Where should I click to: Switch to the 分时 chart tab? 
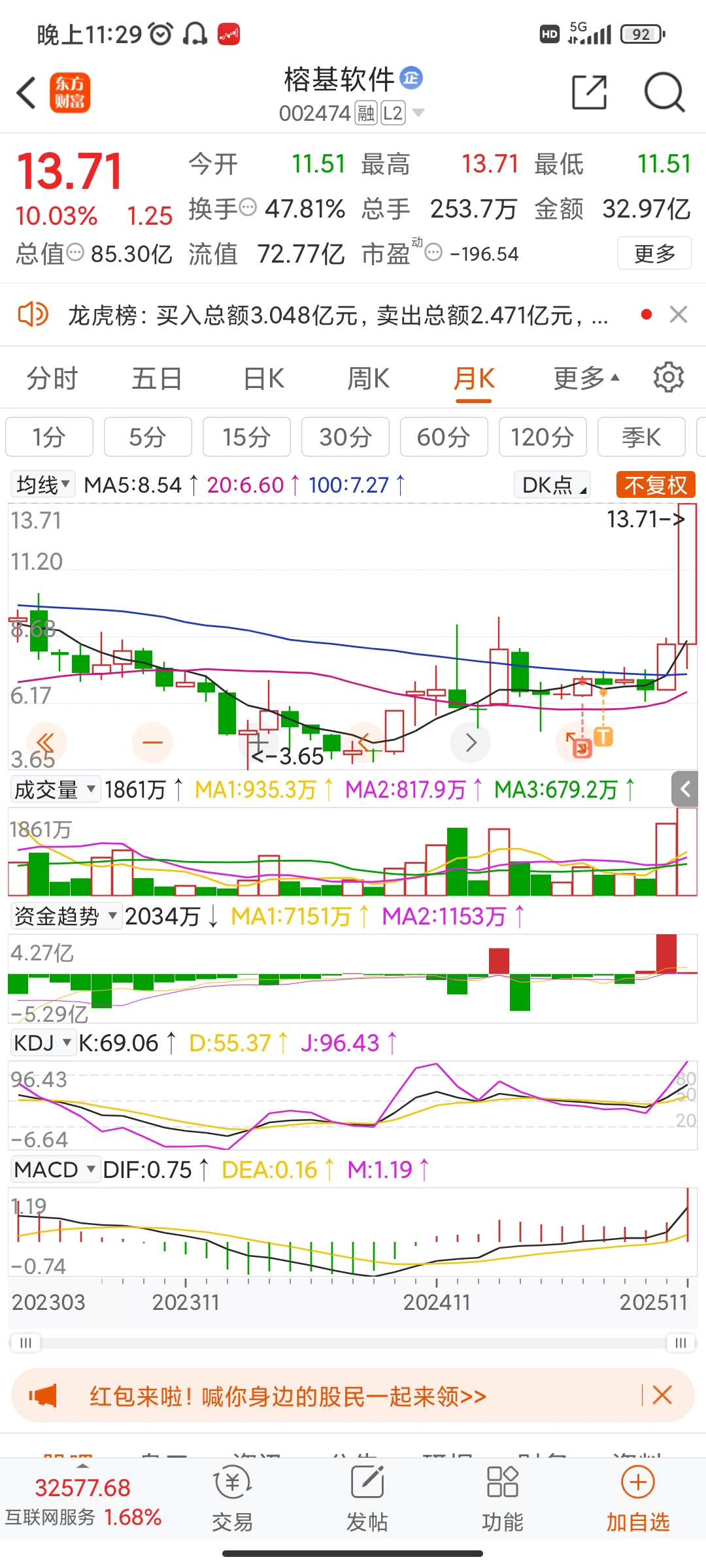pos(52,379)
